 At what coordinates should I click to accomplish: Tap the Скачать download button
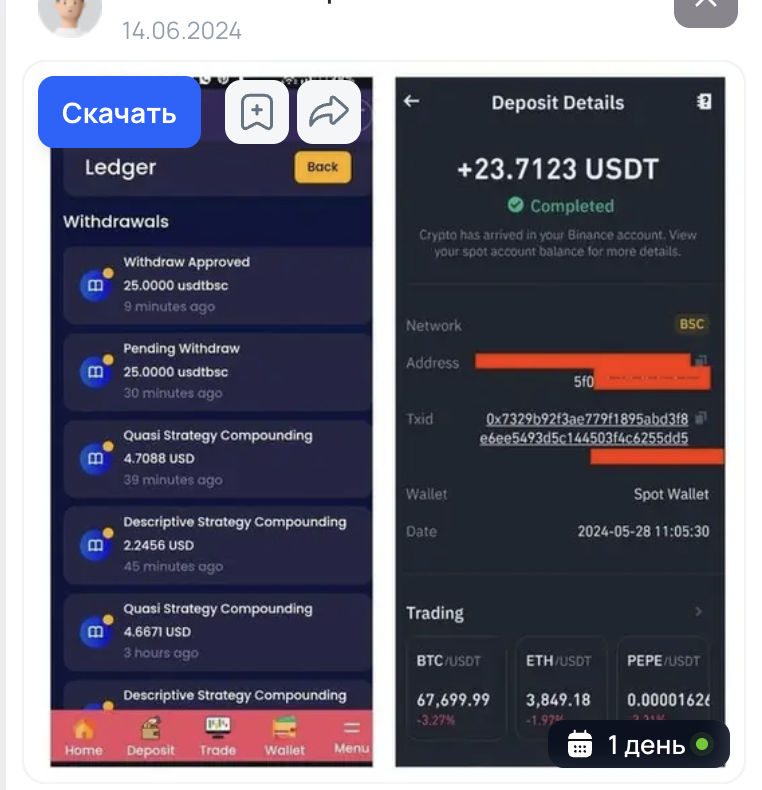pyautogui.click(x=119, y=113)
